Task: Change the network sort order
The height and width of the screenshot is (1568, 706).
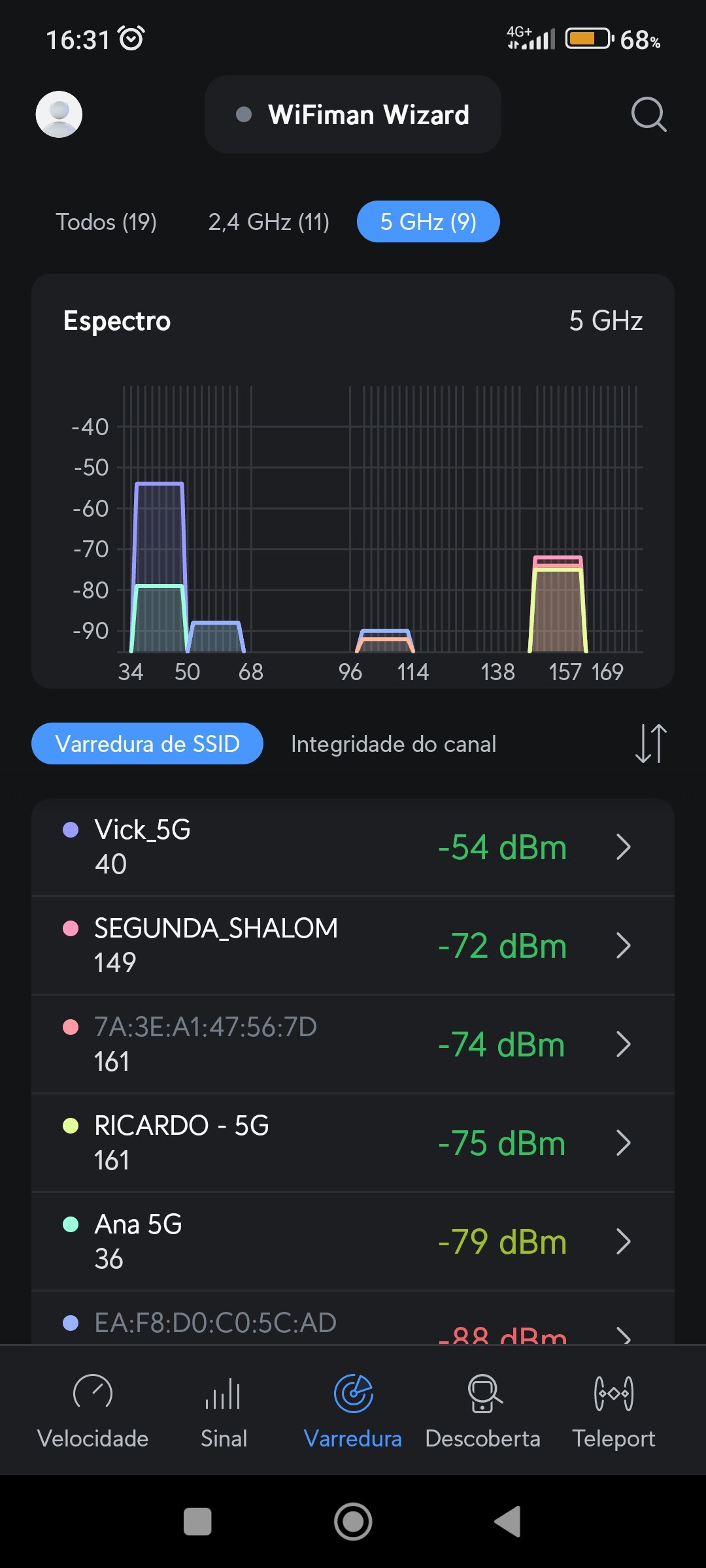Action: 650,743
